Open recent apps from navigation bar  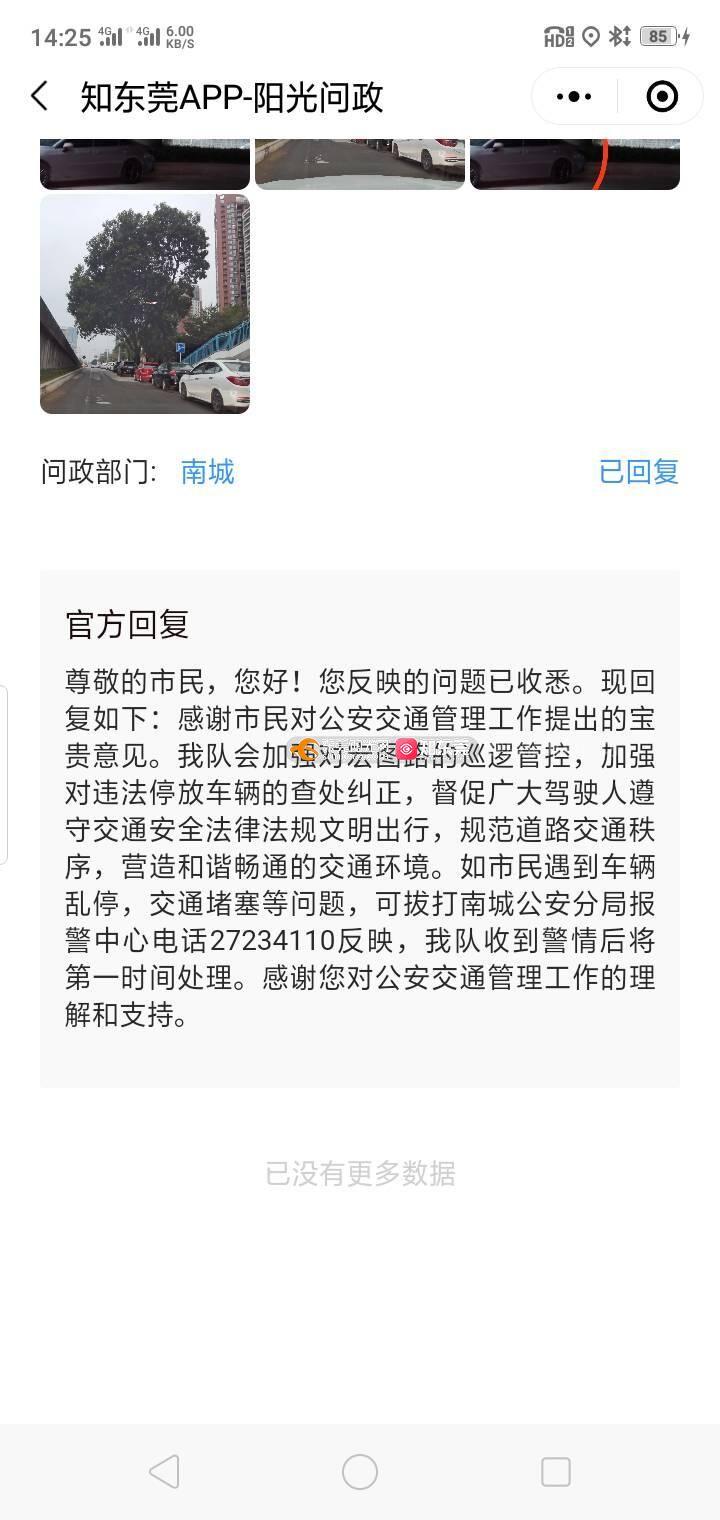[555, 1472]
